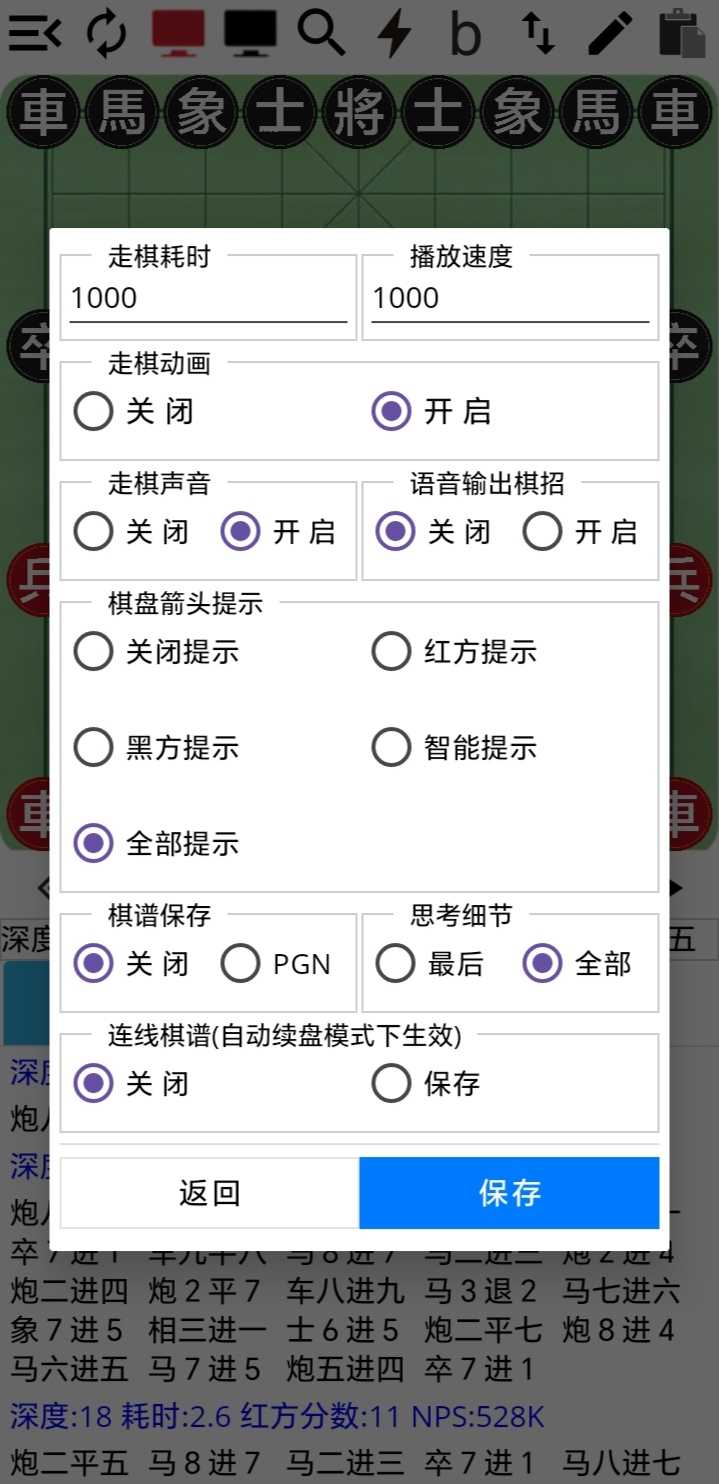Select 全部 under 思考细节
The width and height of the screenshot is (719, 1484).
click(x=577, y=964)
